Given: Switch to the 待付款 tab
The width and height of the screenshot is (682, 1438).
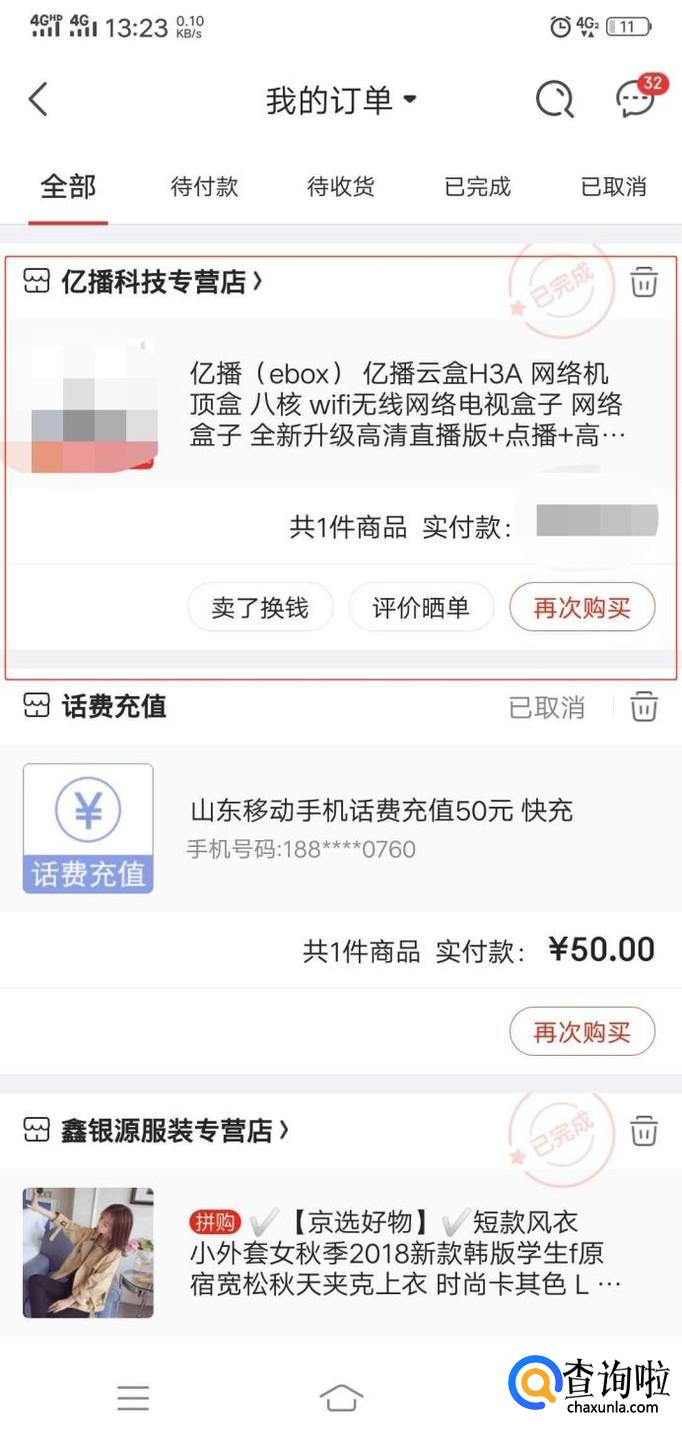Looking at the screenshot, I should coord(204,187).
